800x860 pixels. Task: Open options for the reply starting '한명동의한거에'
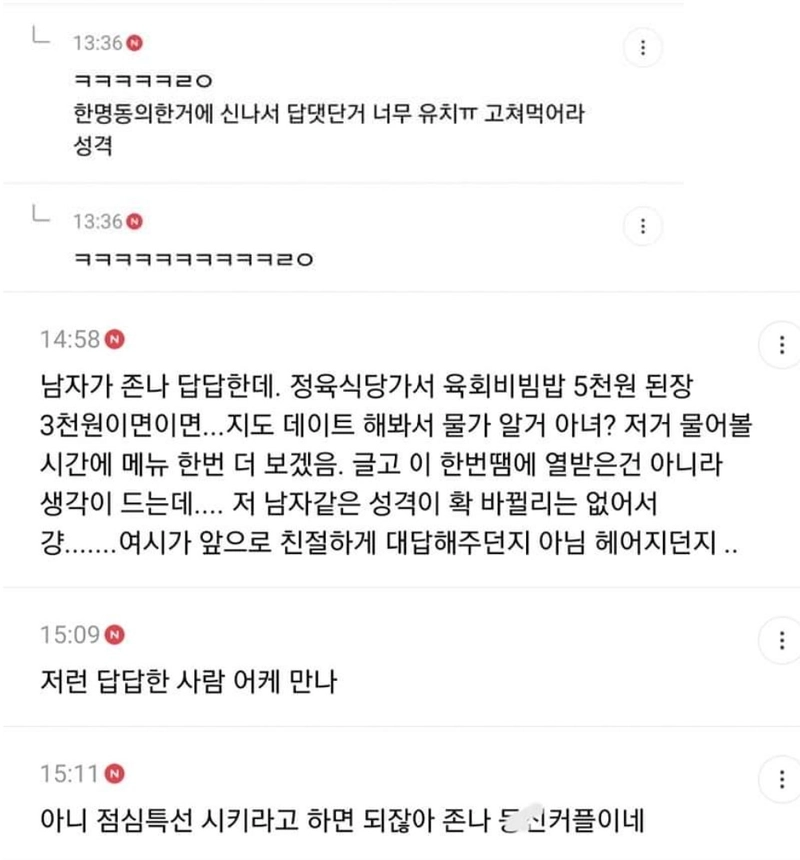642,47
